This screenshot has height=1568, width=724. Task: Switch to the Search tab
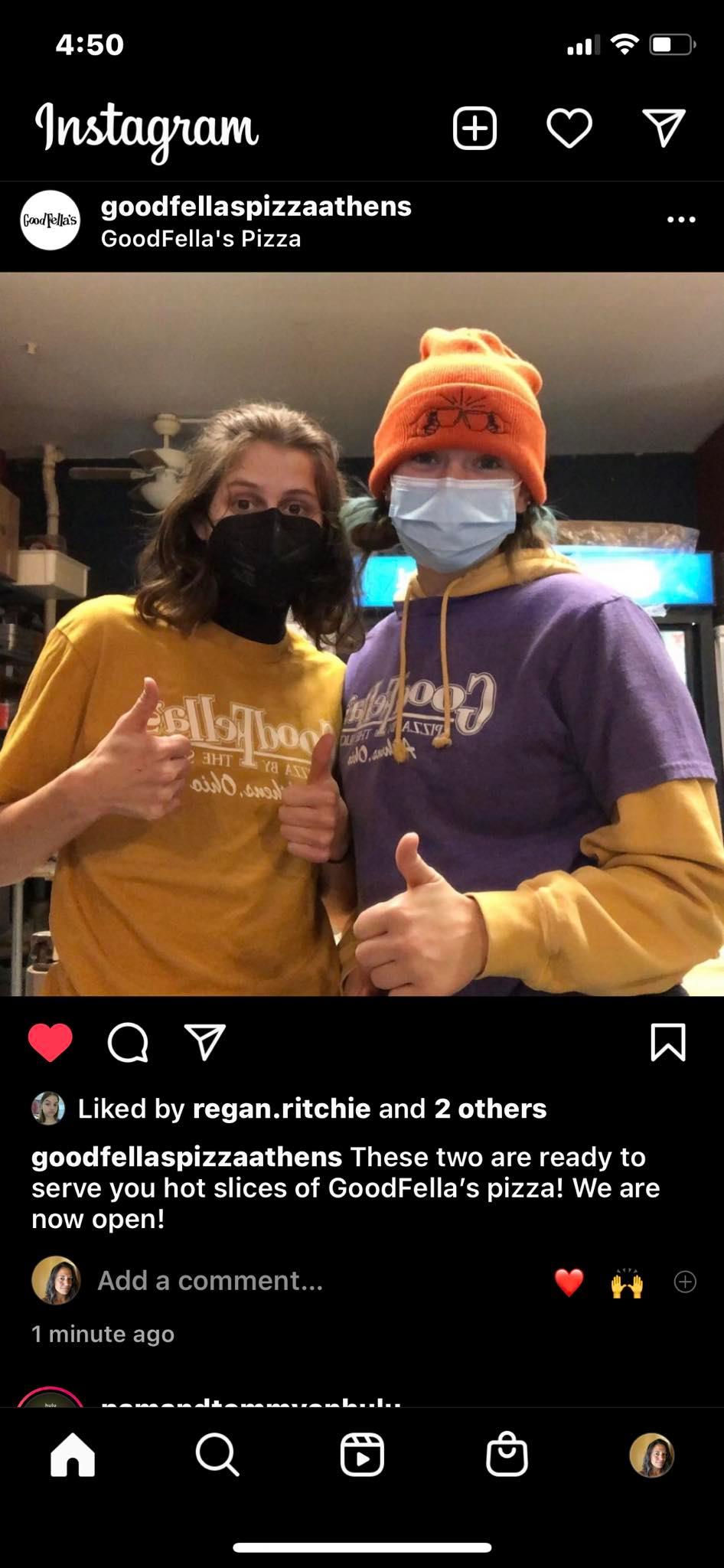coord(217,1455)
